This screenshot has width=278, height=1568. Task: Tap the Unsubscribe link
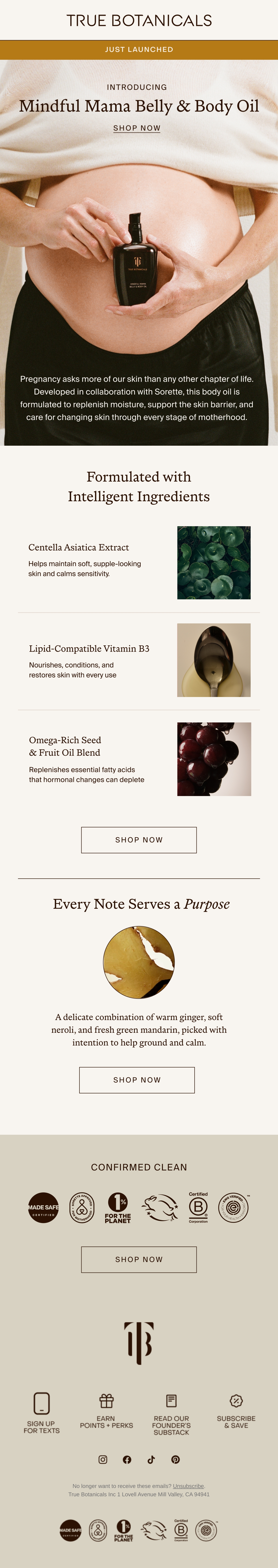(188, 1486)
